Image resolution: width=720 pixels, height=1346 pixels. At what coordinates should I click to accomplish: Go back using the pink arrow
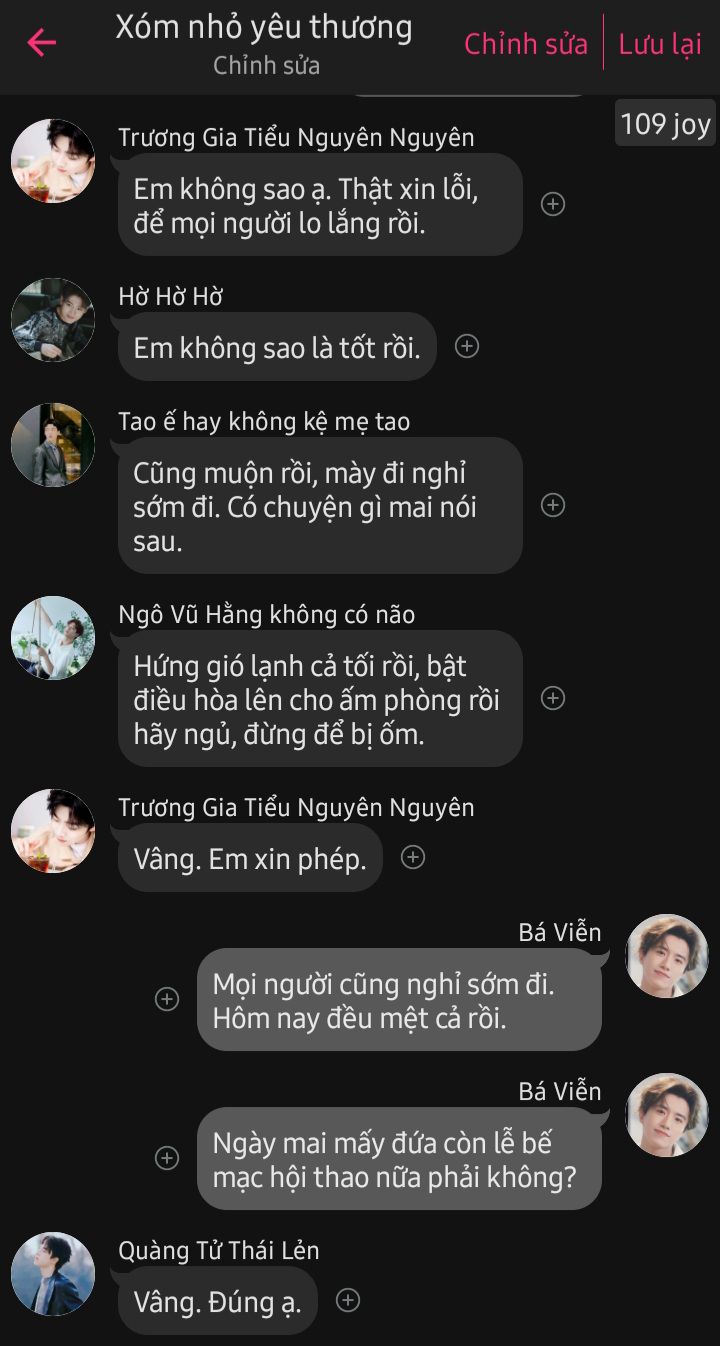coord(42,43)
